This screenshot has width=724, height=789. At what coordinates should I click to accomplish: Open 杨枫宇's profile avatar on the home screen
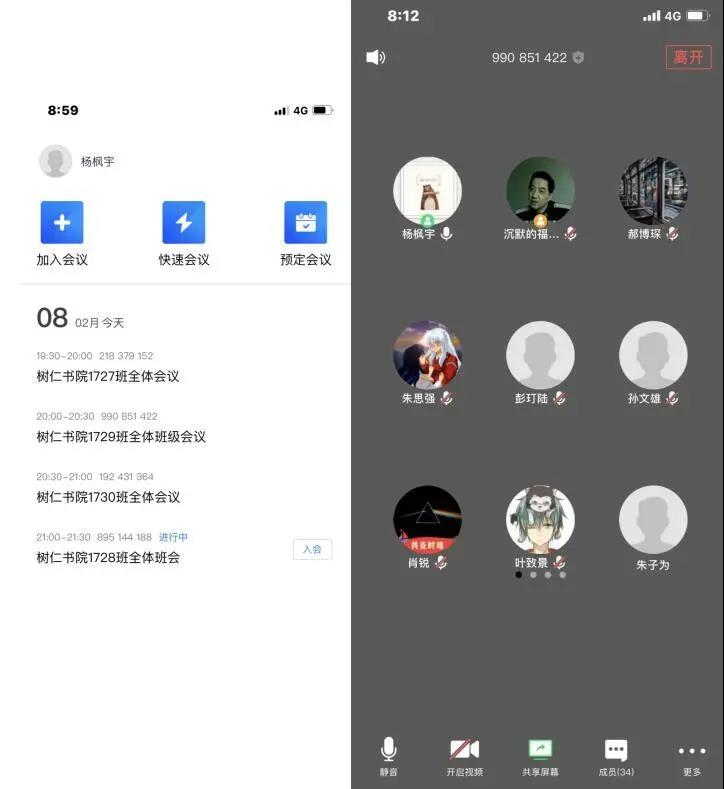click(x=55, y=161)
